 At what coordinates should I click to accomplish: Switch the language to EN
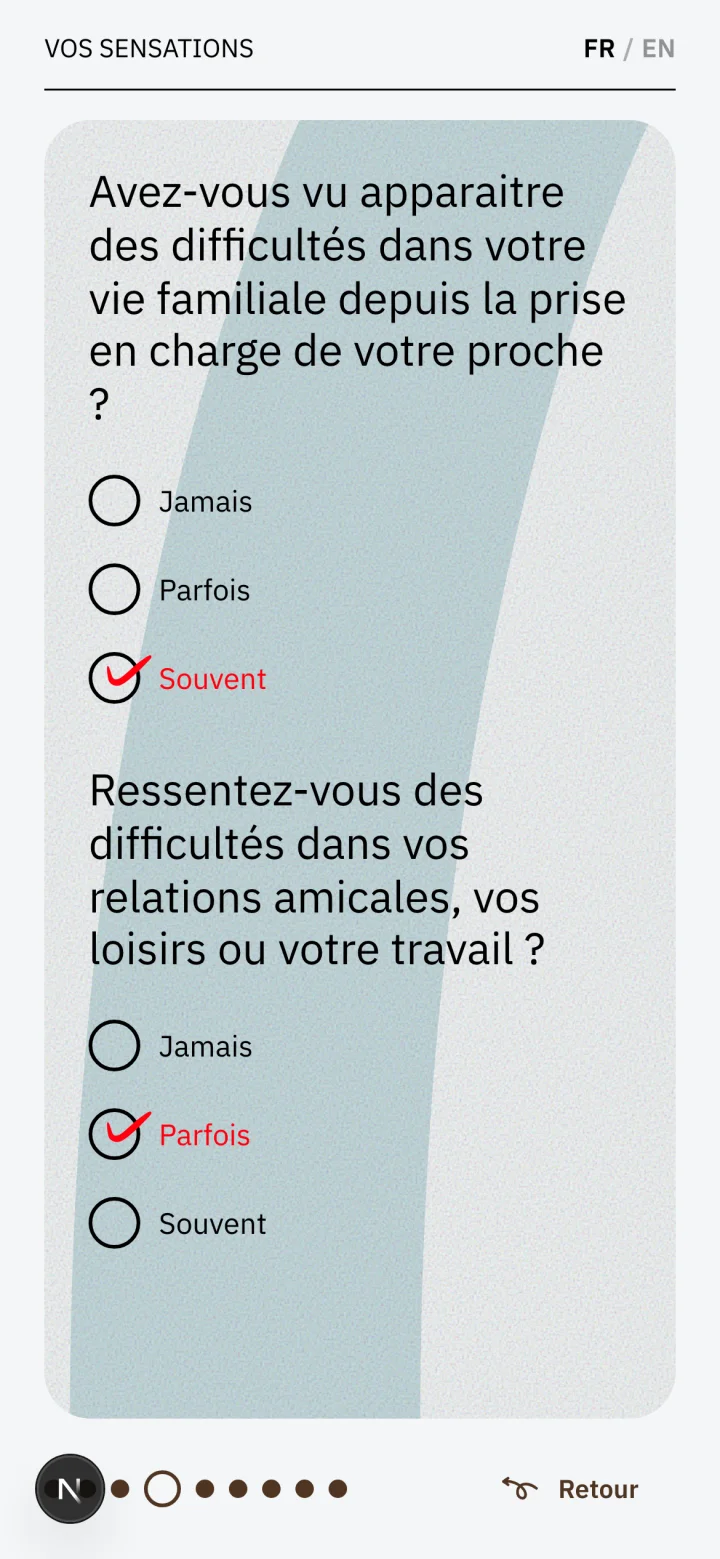(x=658, y=49)
